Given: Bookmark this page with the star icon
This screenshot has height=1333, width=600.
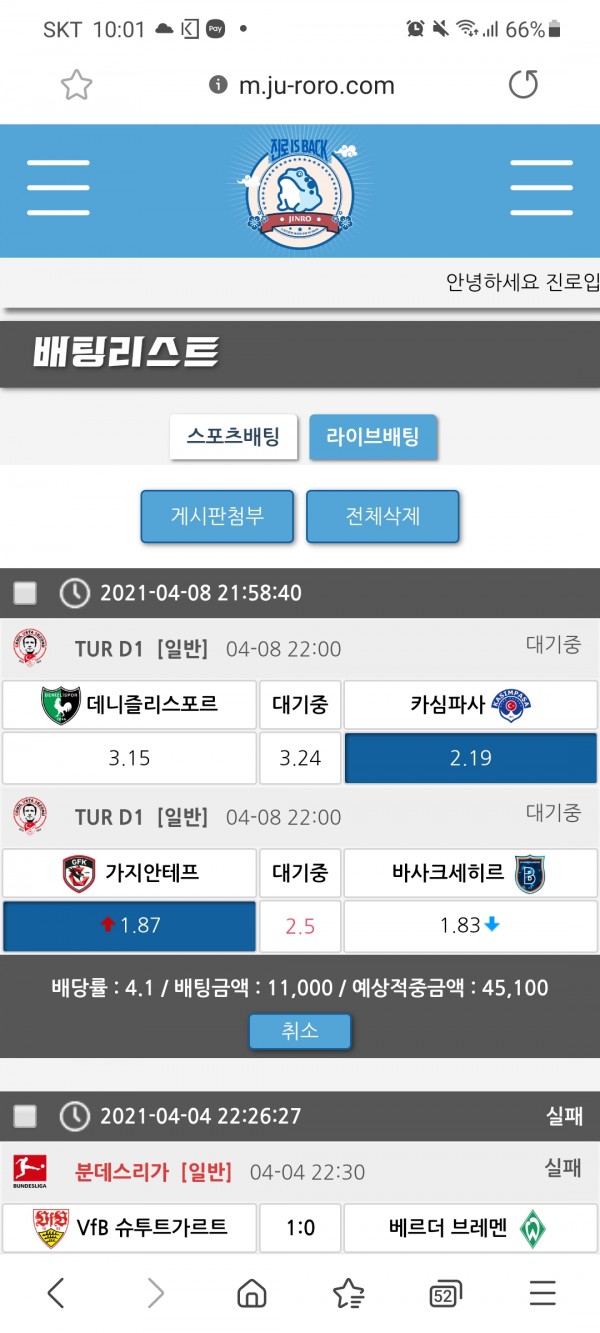Looking at the screenshot, I should click(x=76, y=85).
